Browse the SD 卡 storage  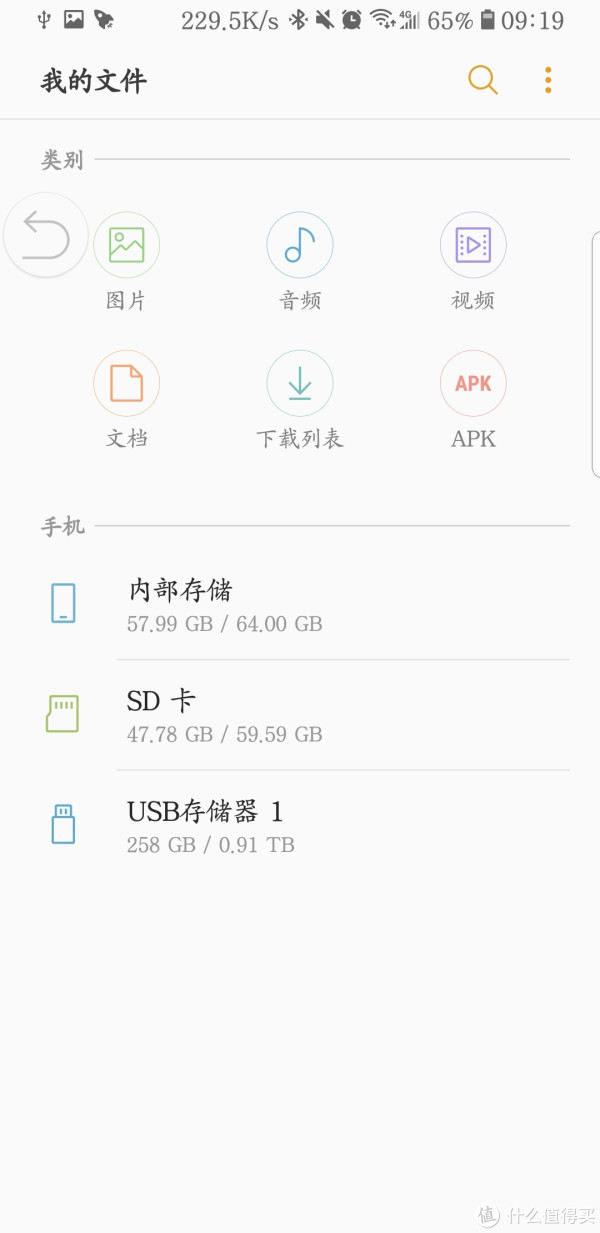(x=300, y=715)
